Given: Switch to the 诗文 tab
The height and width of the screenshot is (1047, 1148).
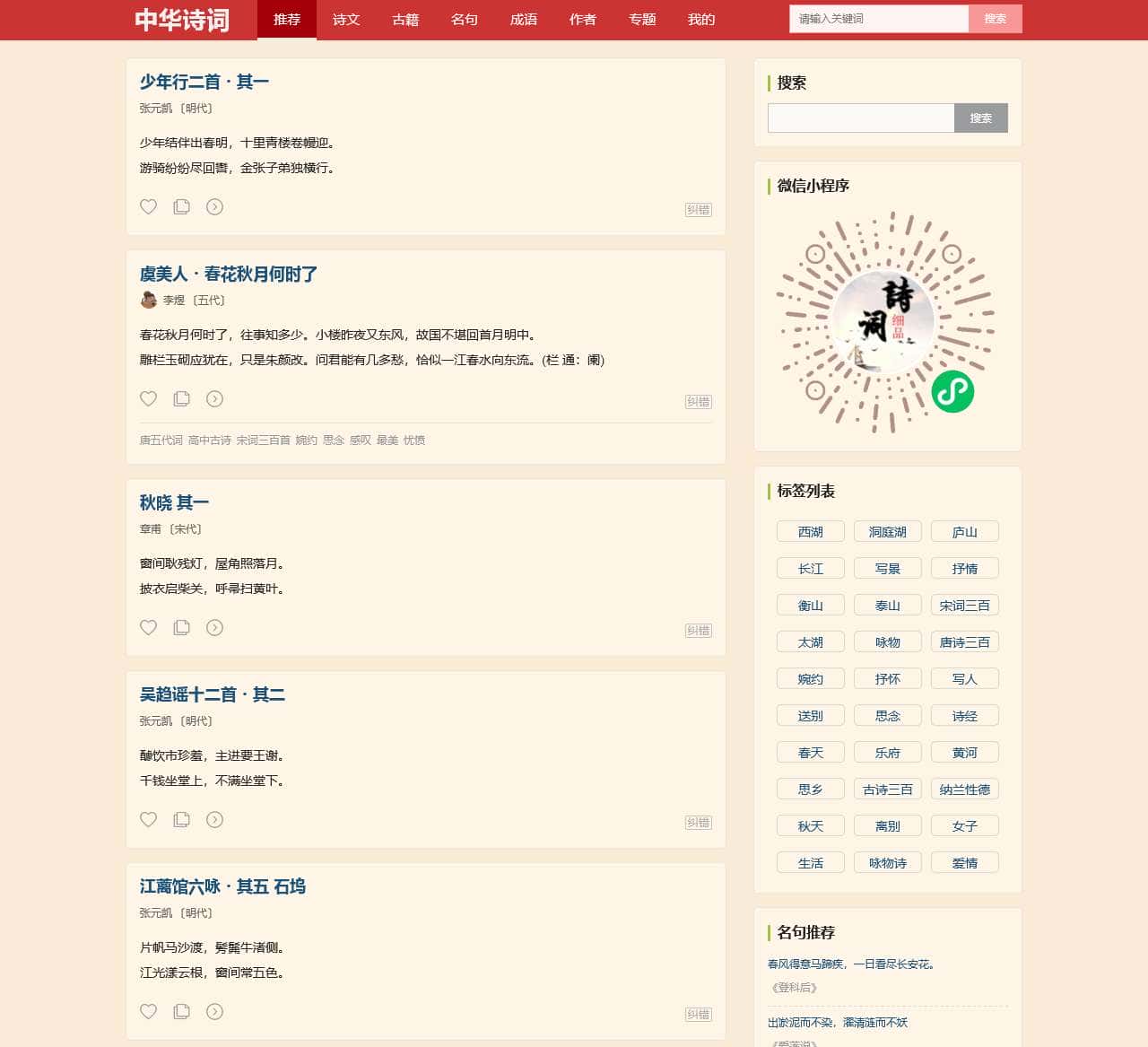Looking at the screenshot, I should pyautogui.click(x=345, y=20).
